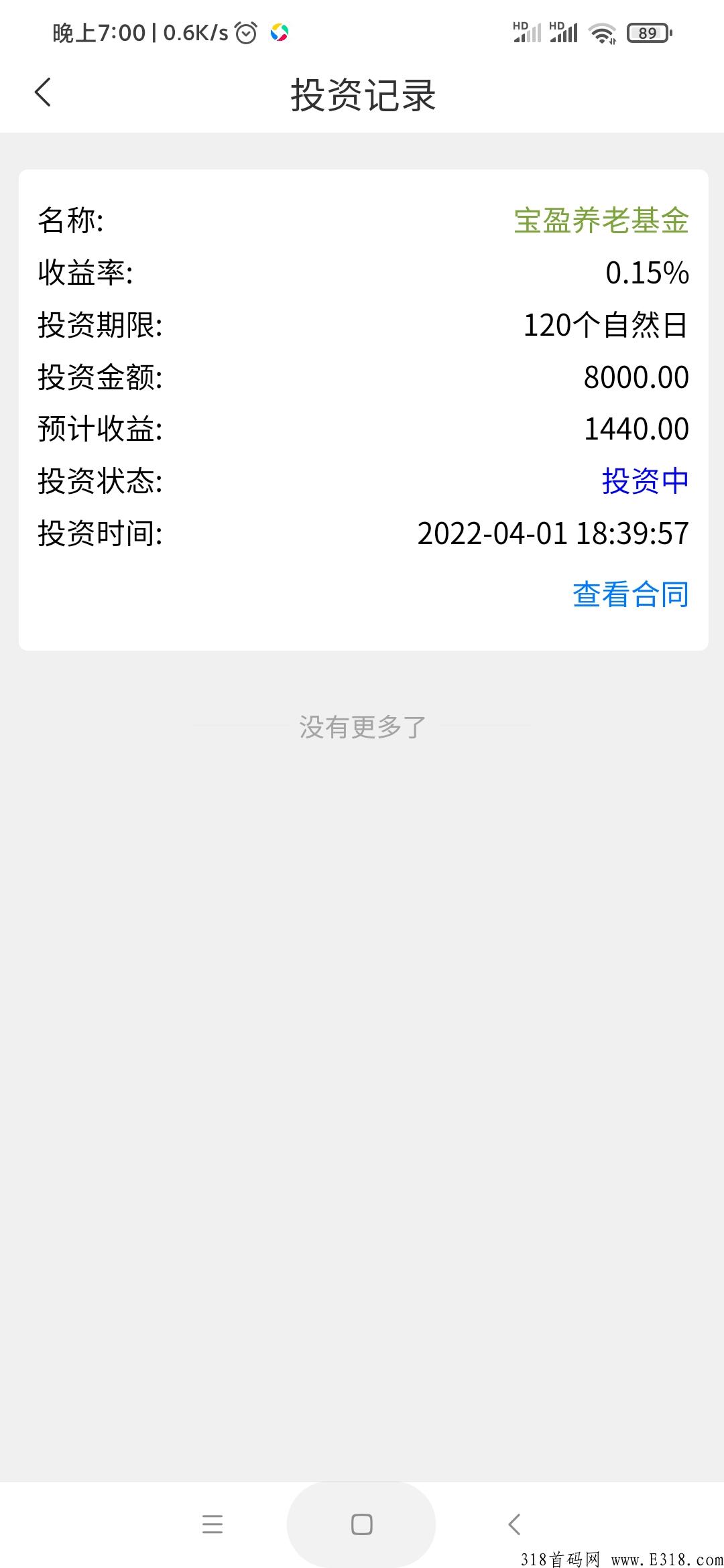
Task: Open the 查看合同 contract link
Action: point(629,594)
